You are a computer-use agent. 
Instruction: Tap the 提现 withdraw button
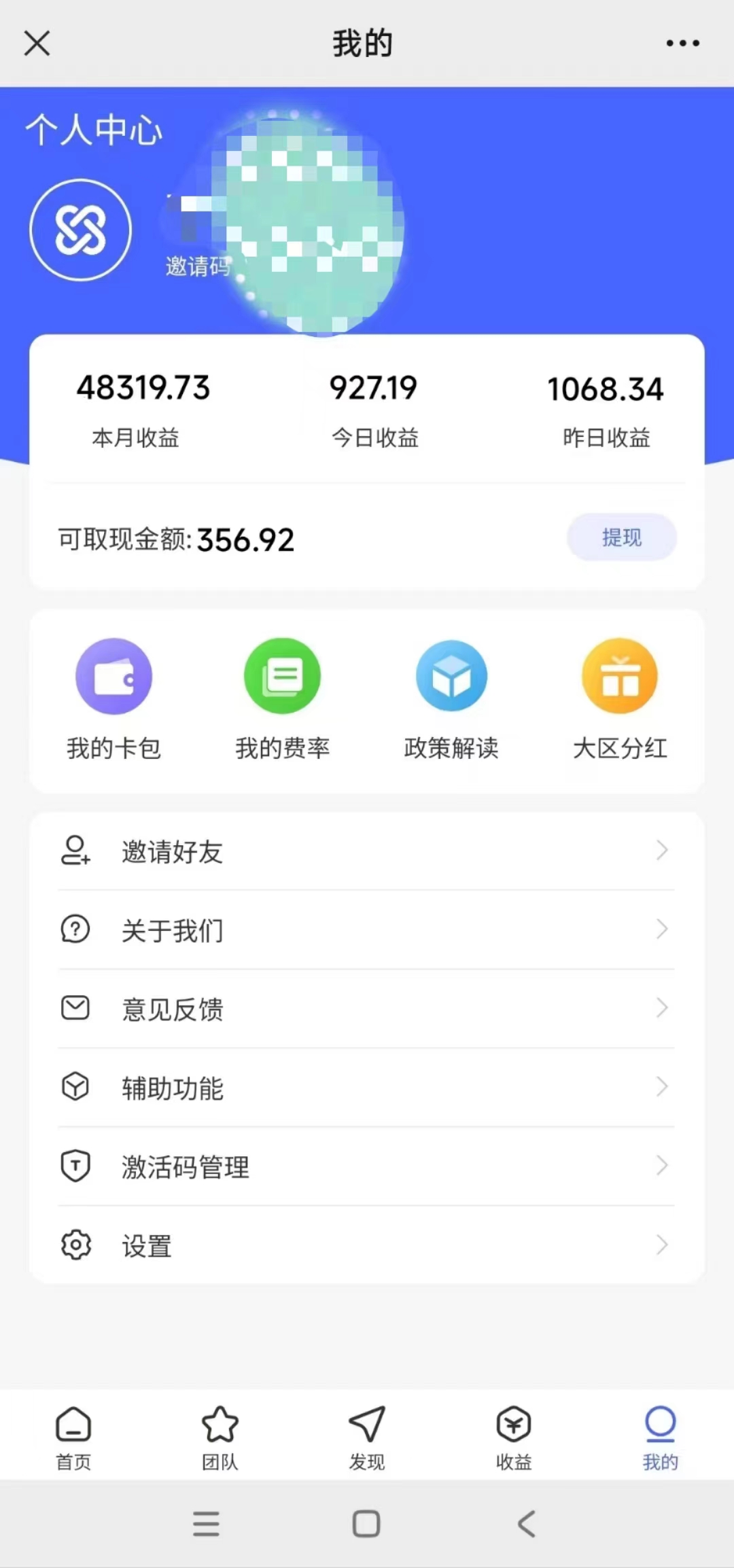621,537
